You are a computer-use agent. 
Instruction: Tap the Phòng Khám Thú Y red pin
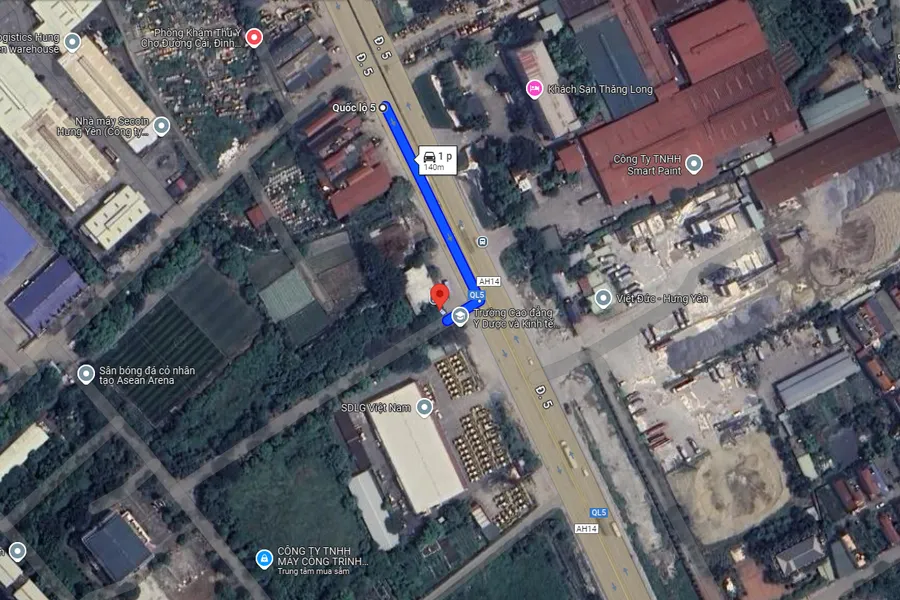(x=254, y=38)
